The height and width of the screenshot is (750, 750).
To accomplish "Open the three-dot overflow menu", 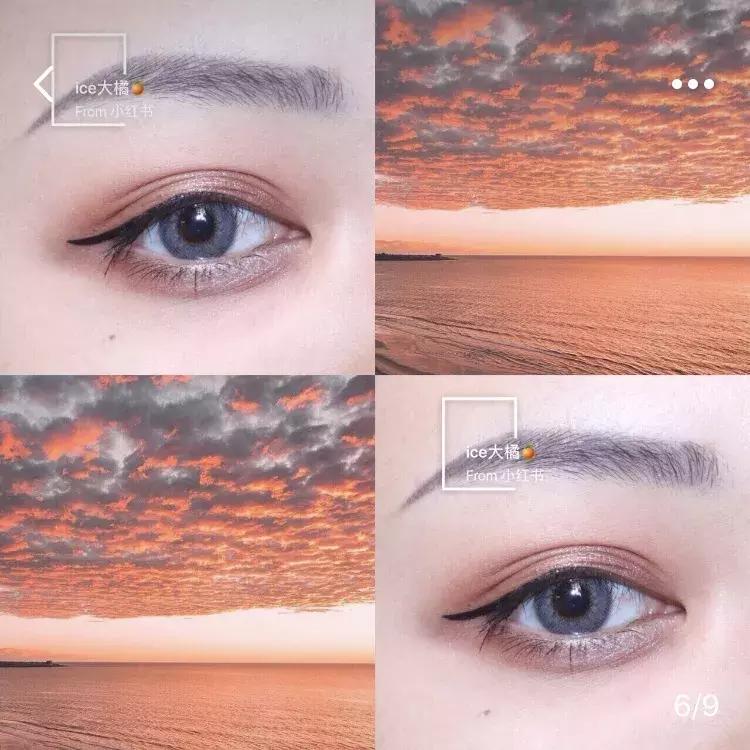I will coord(692,84).
